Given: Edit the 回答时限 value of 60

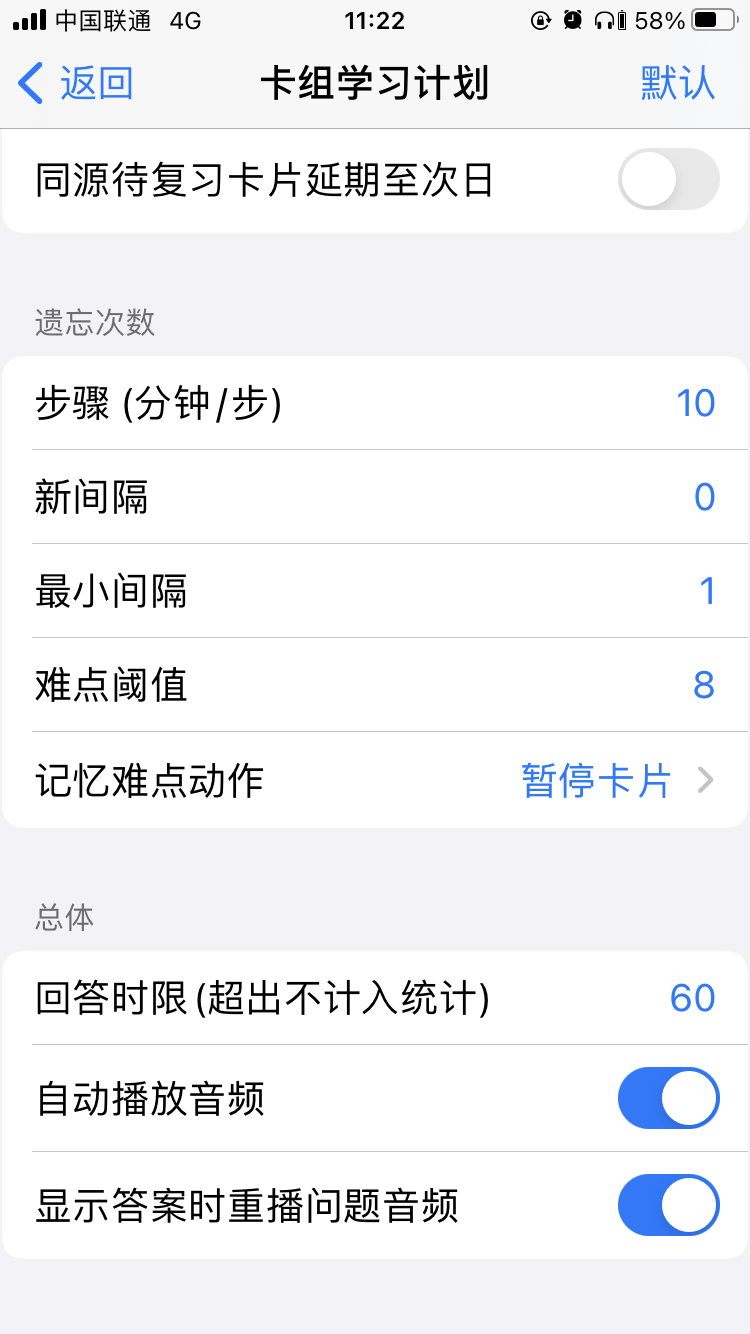Looking at the screenshot, I should [x=692, y=998].
